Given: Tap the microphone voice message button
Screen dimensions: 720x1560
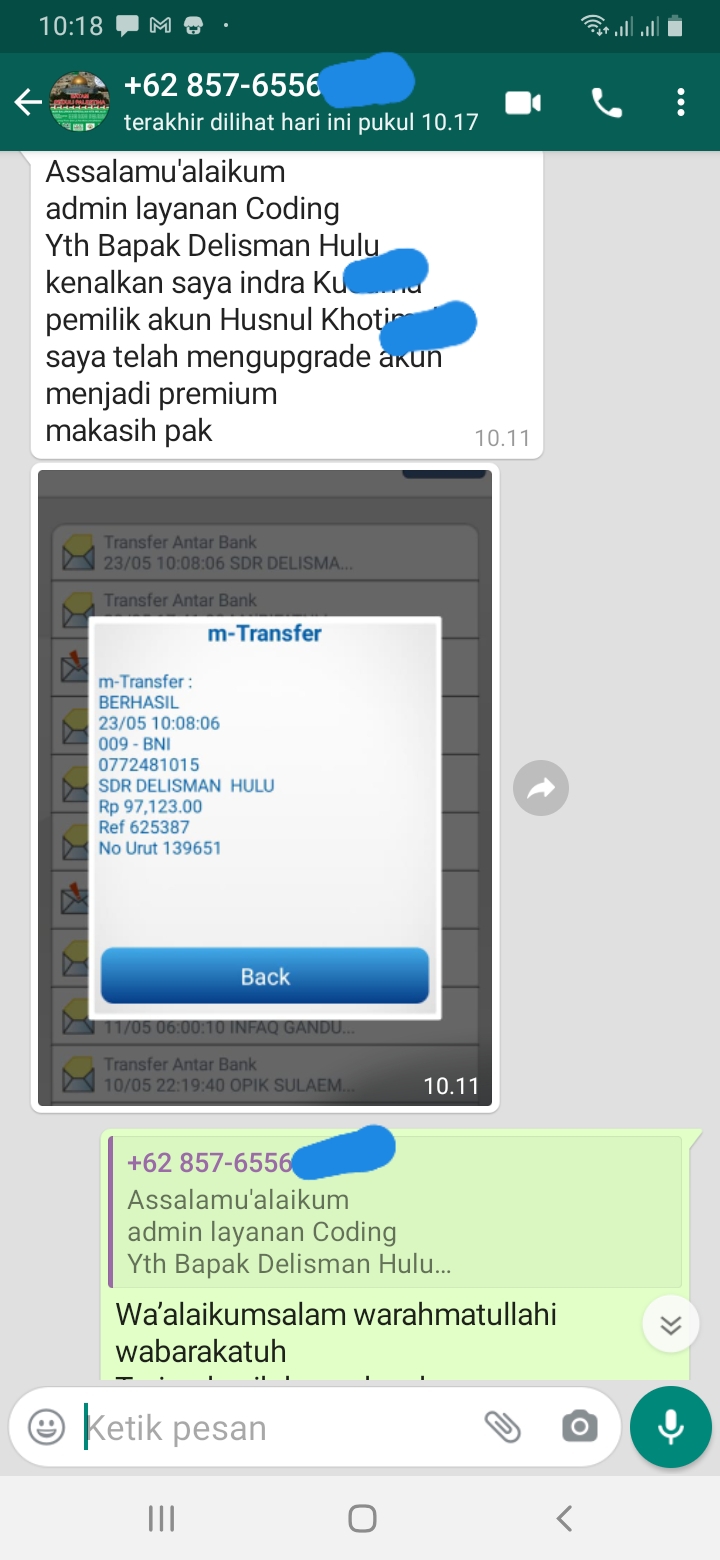Looking at the screenshot, I should [671, 1427].
